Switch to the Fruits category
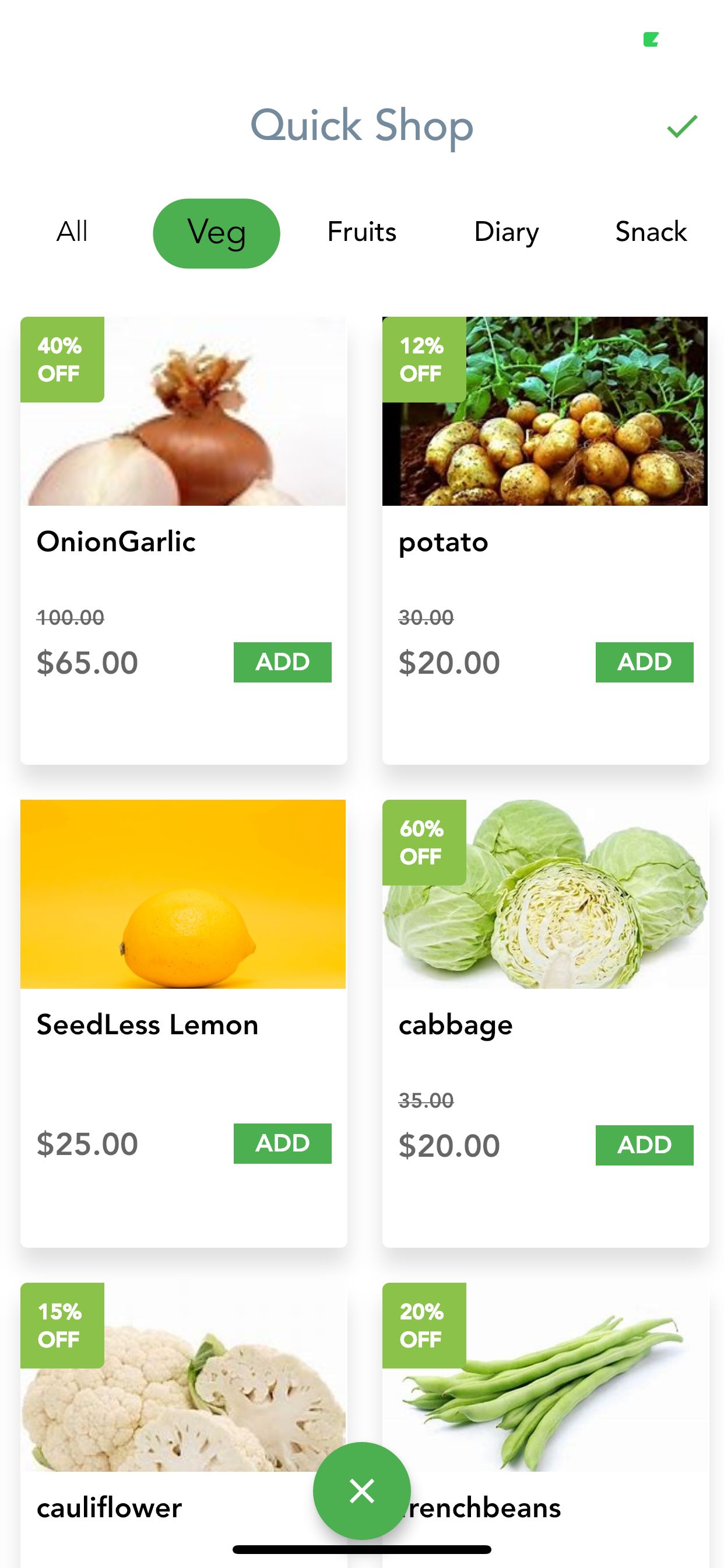Screen dimensions: 724x1568 click(x=361, y=232)
